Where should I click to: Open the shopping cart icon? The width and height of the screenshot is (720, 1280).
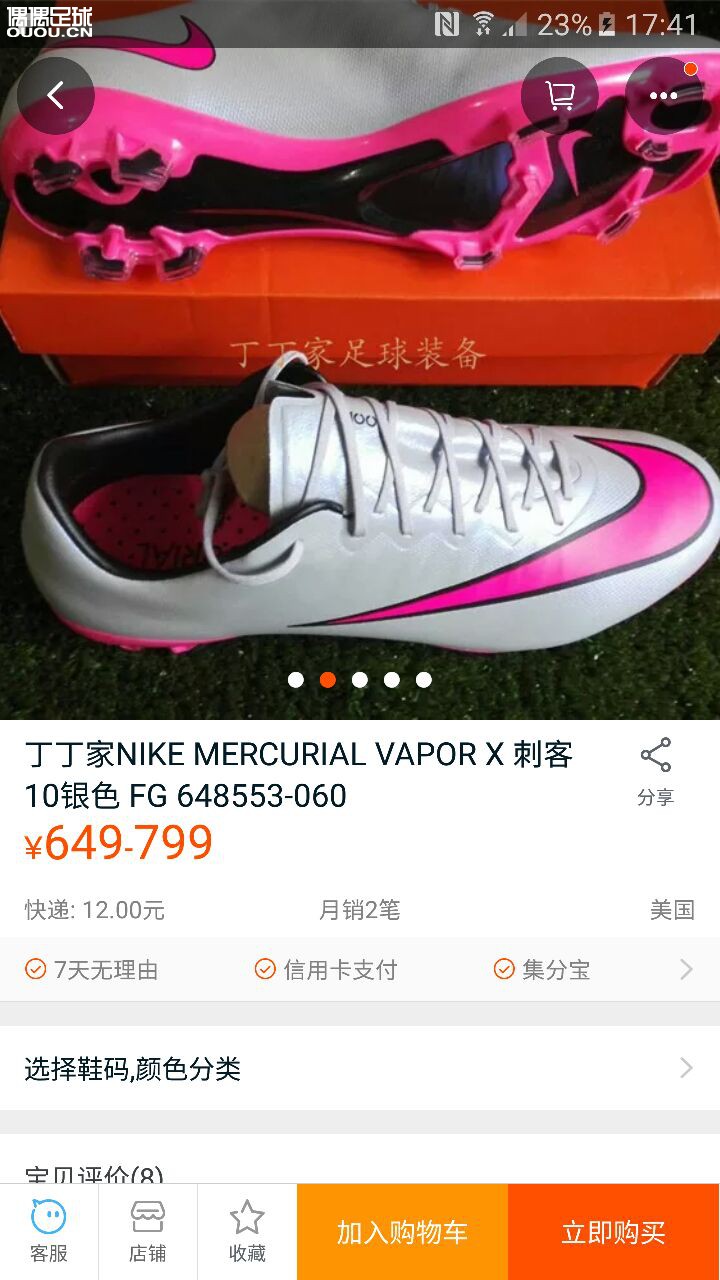coord(560,96)
